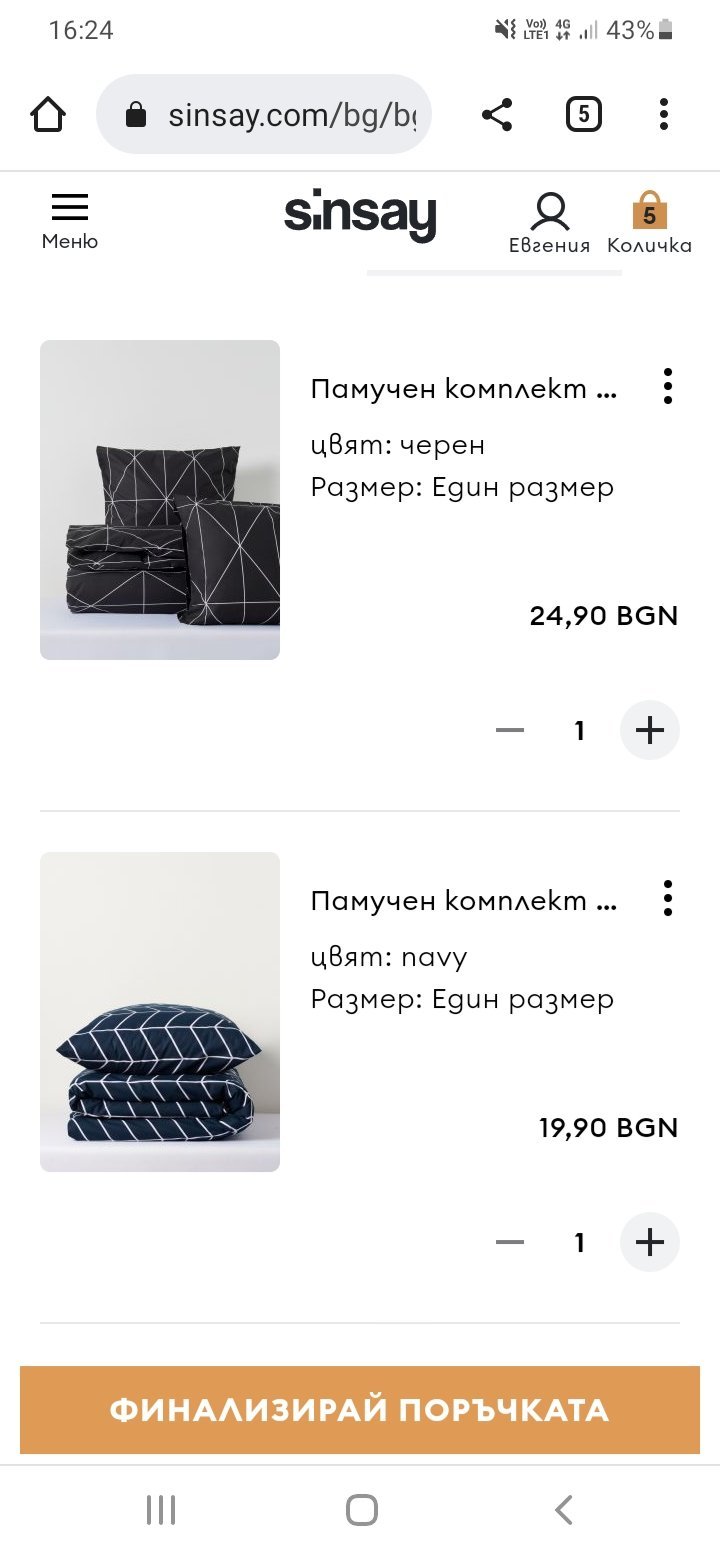The width and height of the screenshot is (720, 1560).
Task: Open recent apps from the navigation bar
Action: point(160,1509)
